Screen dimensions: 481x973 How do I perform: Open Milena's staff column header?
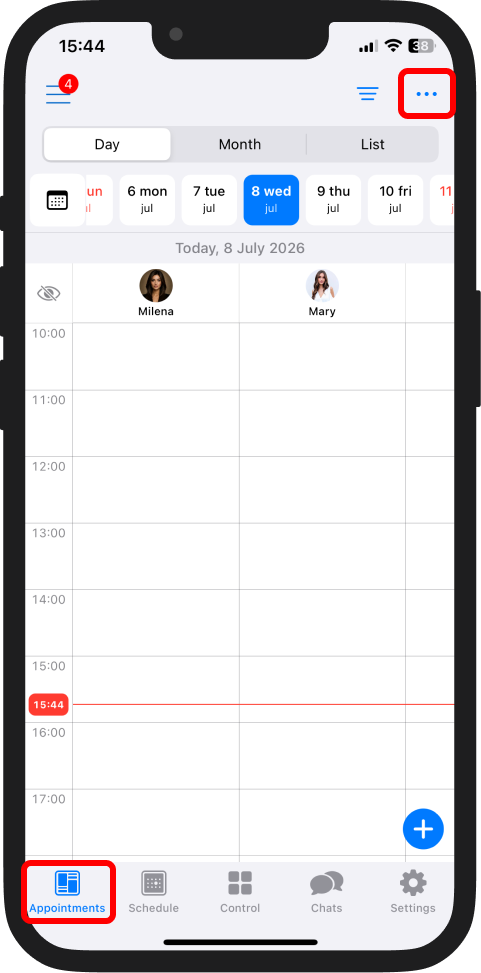(156, 293)
